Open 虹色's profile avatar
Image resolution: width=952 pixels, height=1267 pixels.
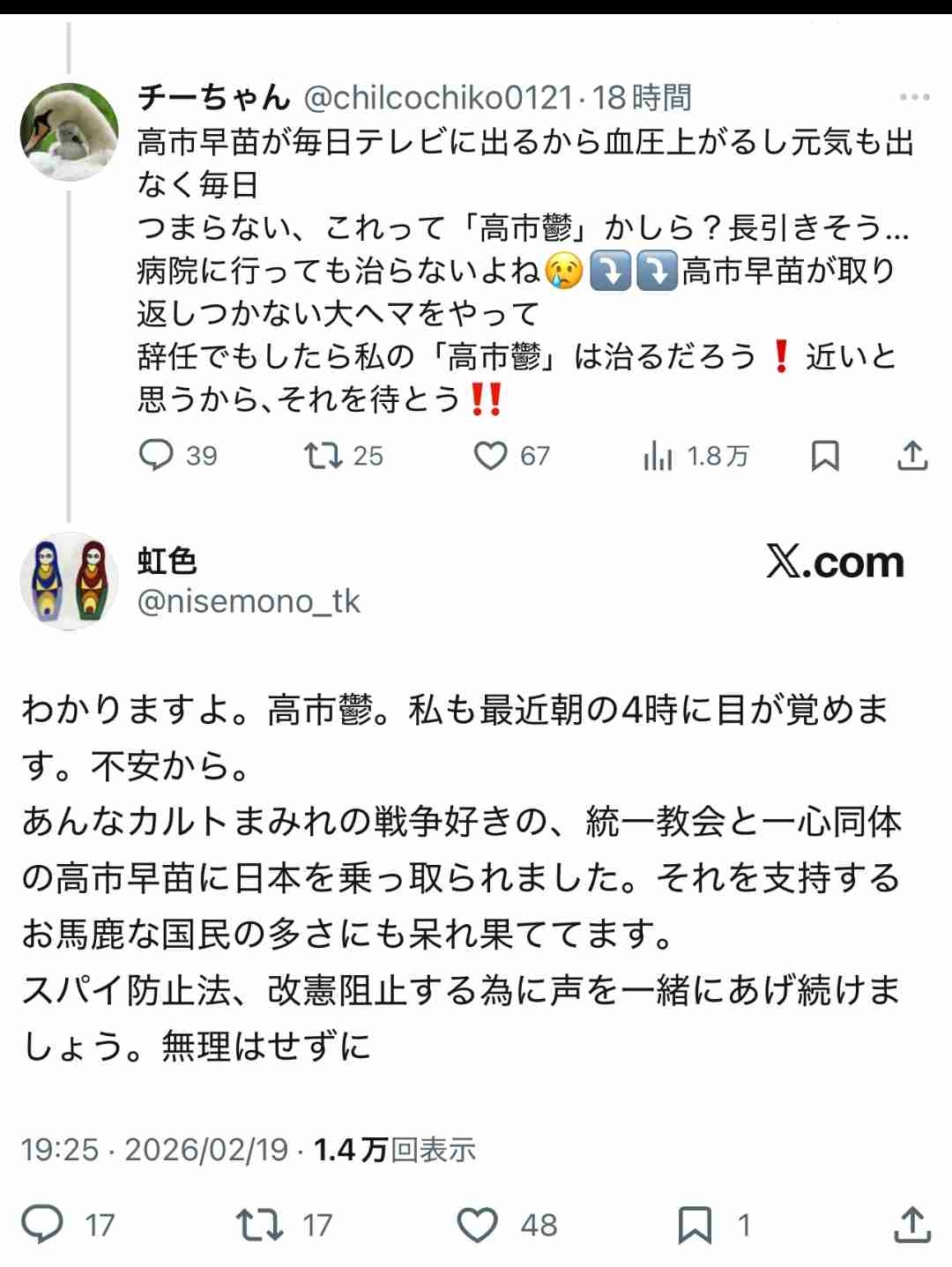pyautogui.click(x=70, y=581)
